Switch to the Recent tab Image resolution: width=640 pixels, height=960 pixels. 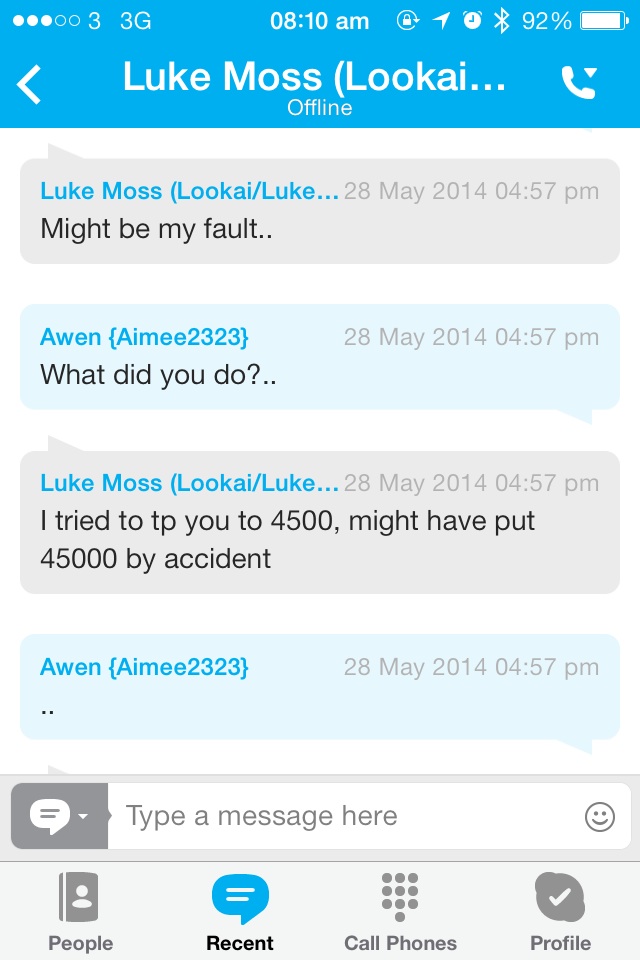240,910
